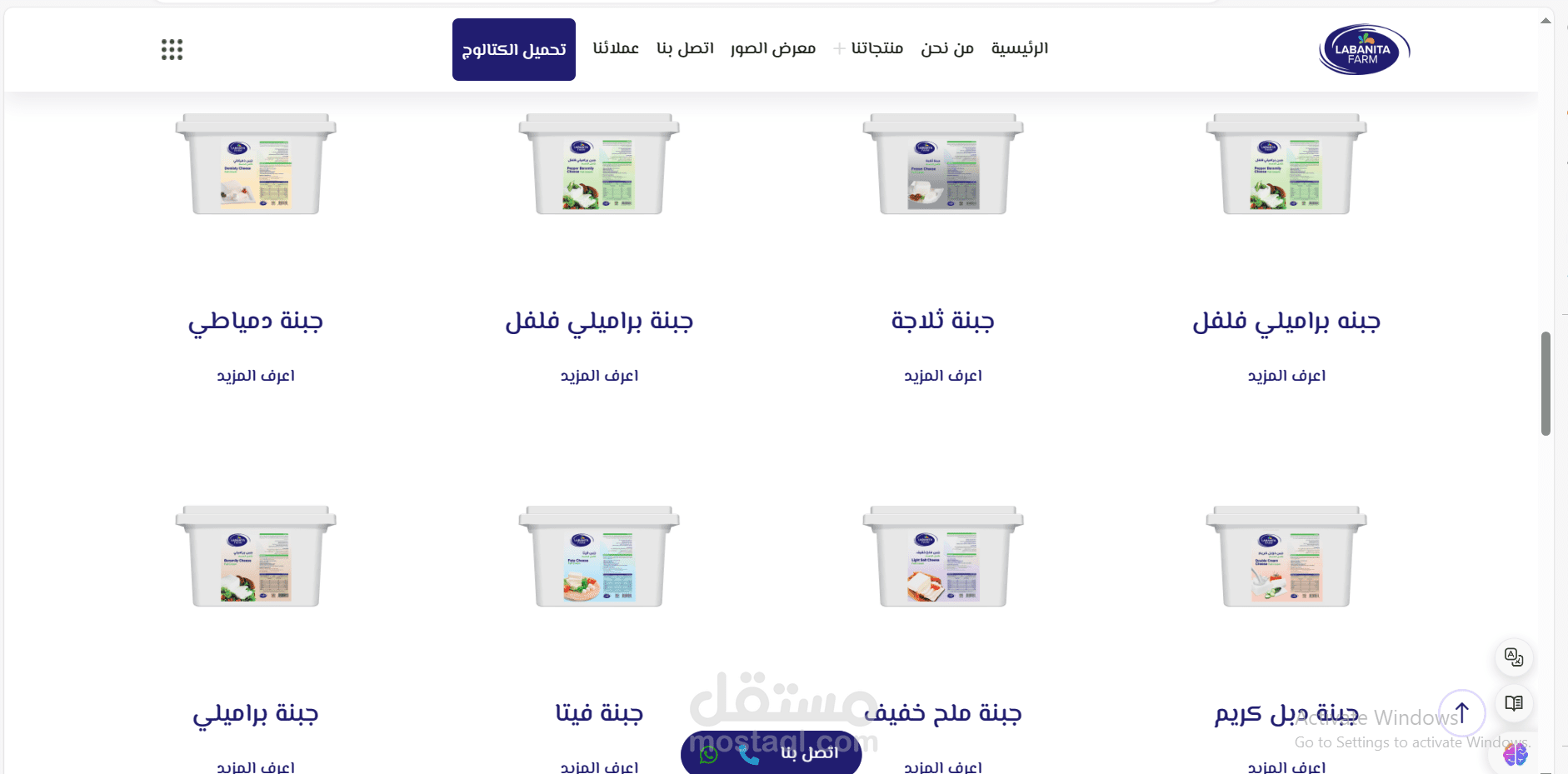Go to من نحن page
1568x774 pixels.
click(x=947, y=48)
